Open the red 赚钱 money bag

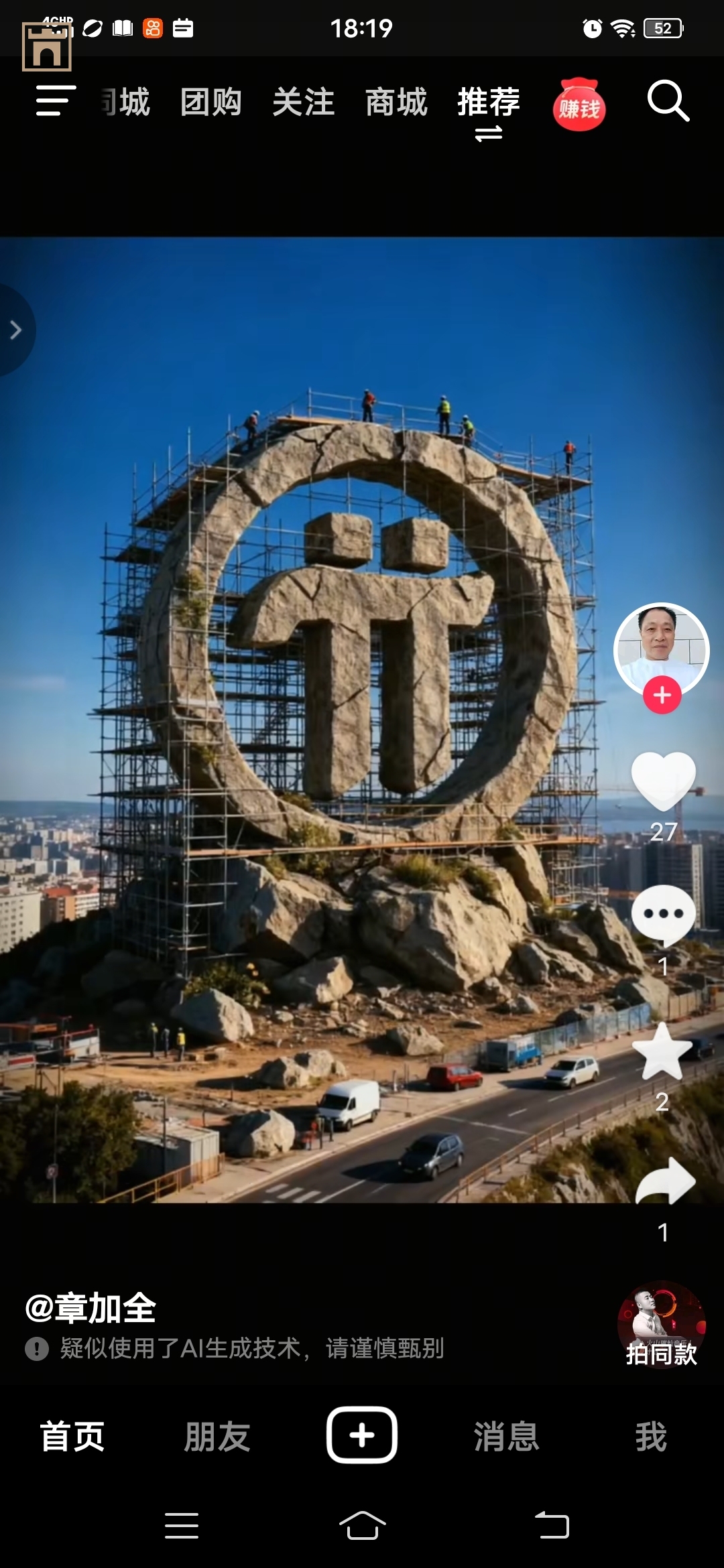[x=579, y=105]
